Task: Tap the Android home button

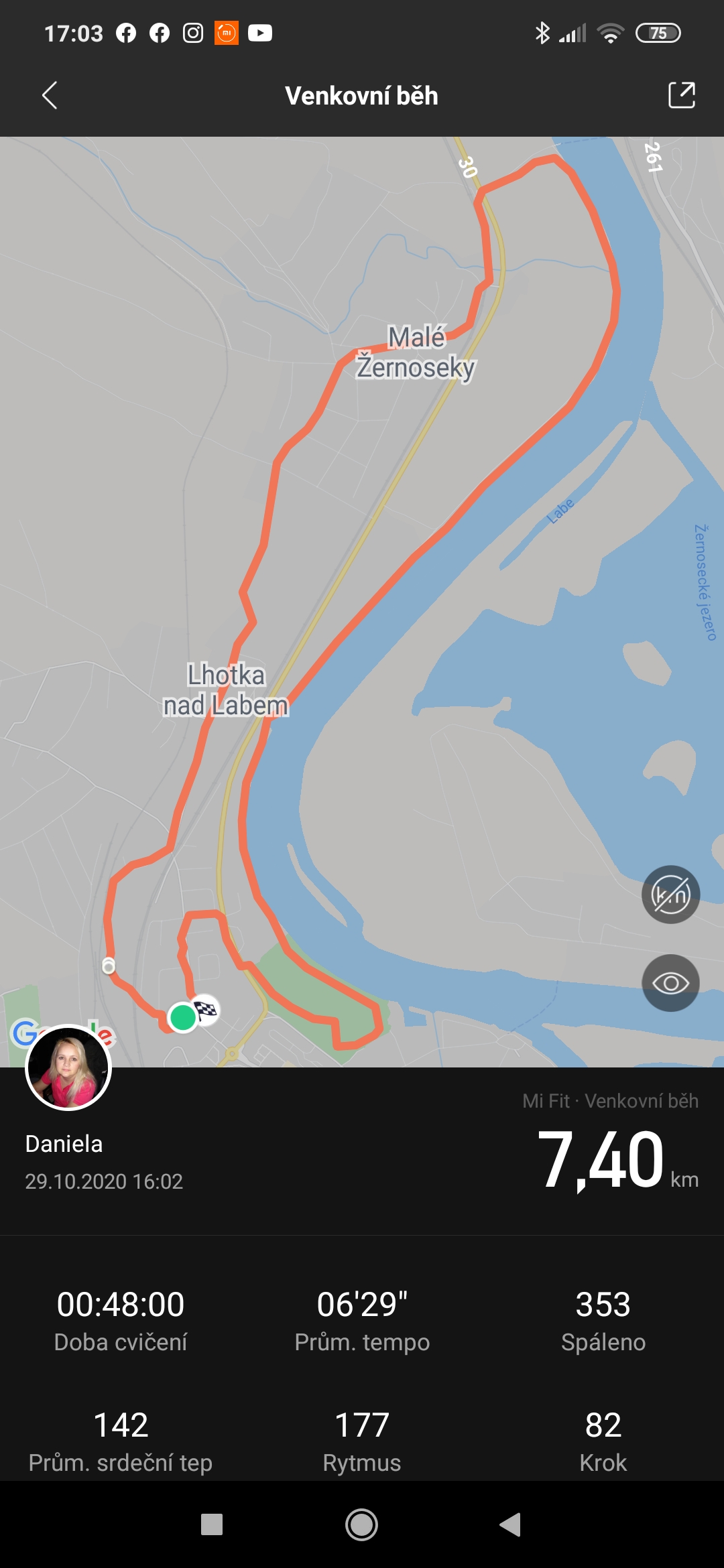Action: [361, 1524]
